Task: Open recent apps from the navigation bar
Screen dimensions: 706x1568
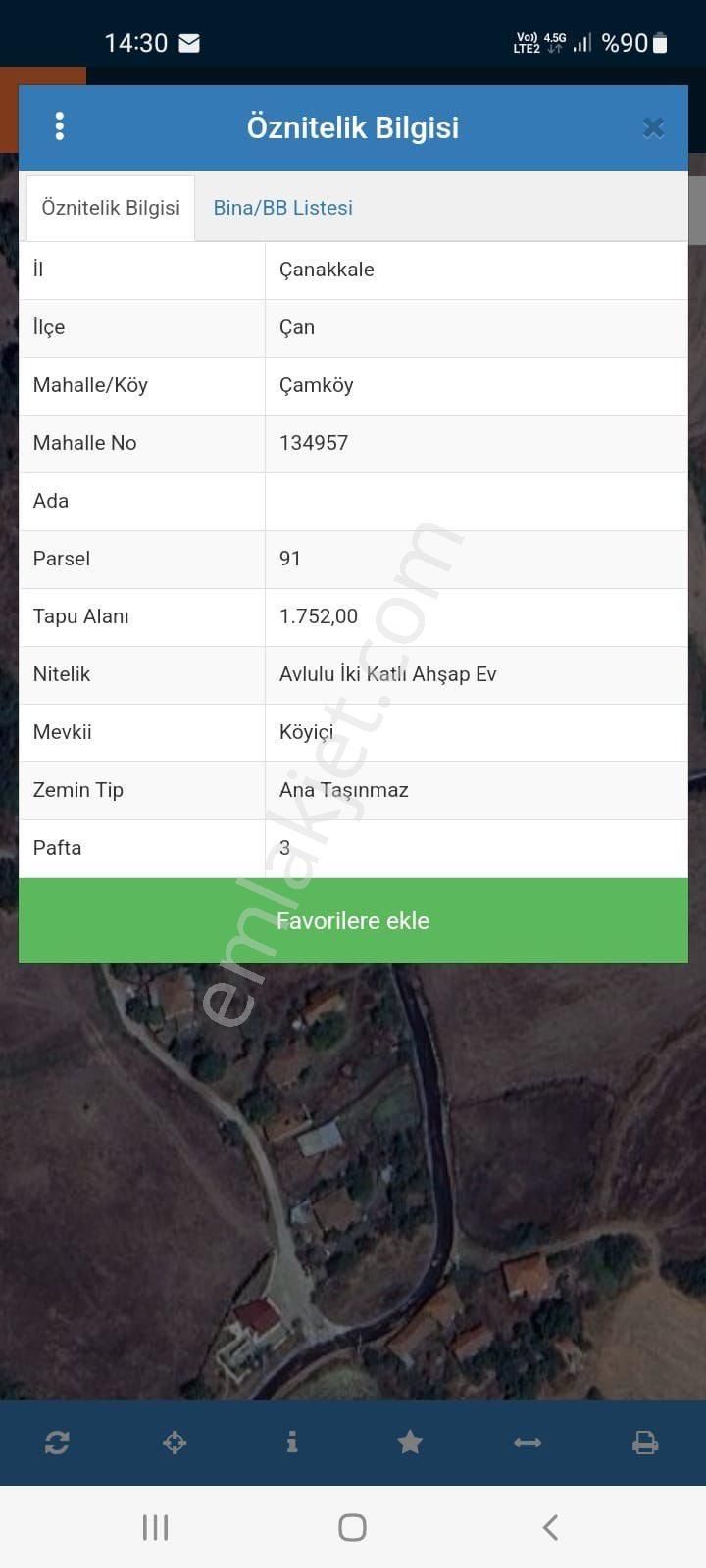Action: click(x=155, y=1527)
